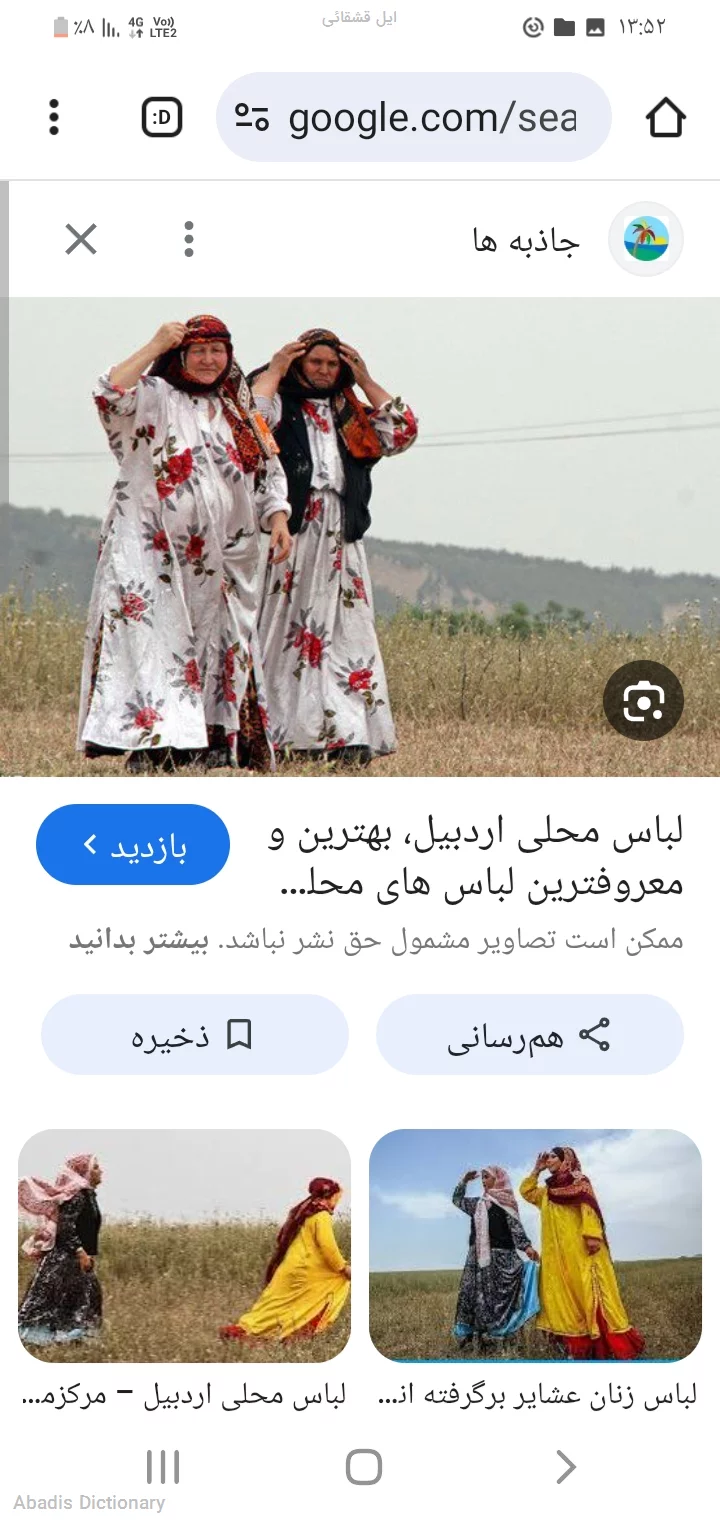Viewport: 720px width, 1520px height.
Task: Tap the home button in navigation bar
Action: tap(363, 1466)
